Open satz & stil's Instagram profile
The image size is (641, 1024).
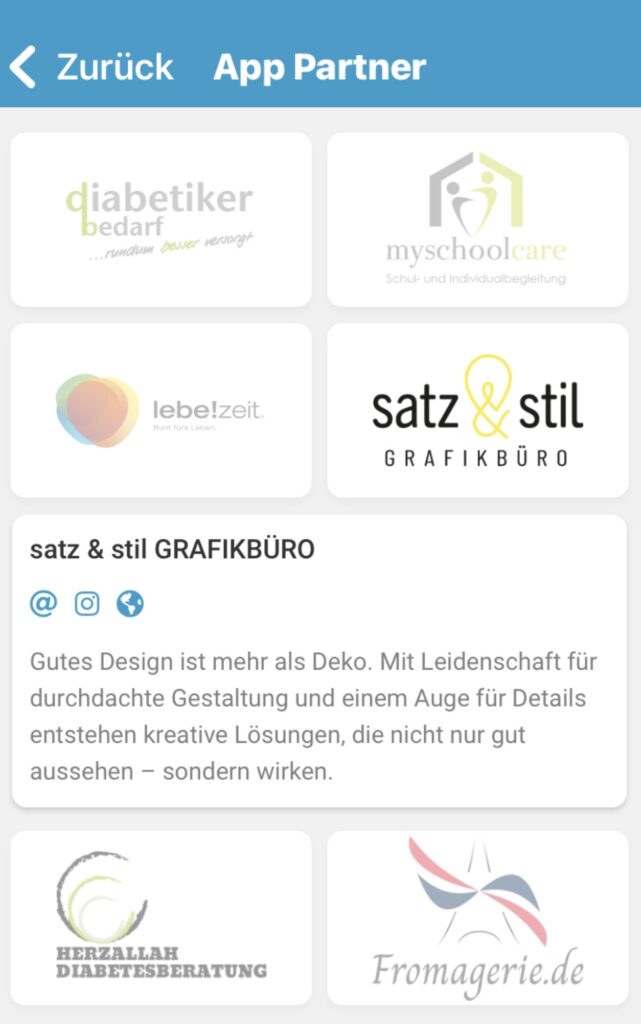(87, 604)
